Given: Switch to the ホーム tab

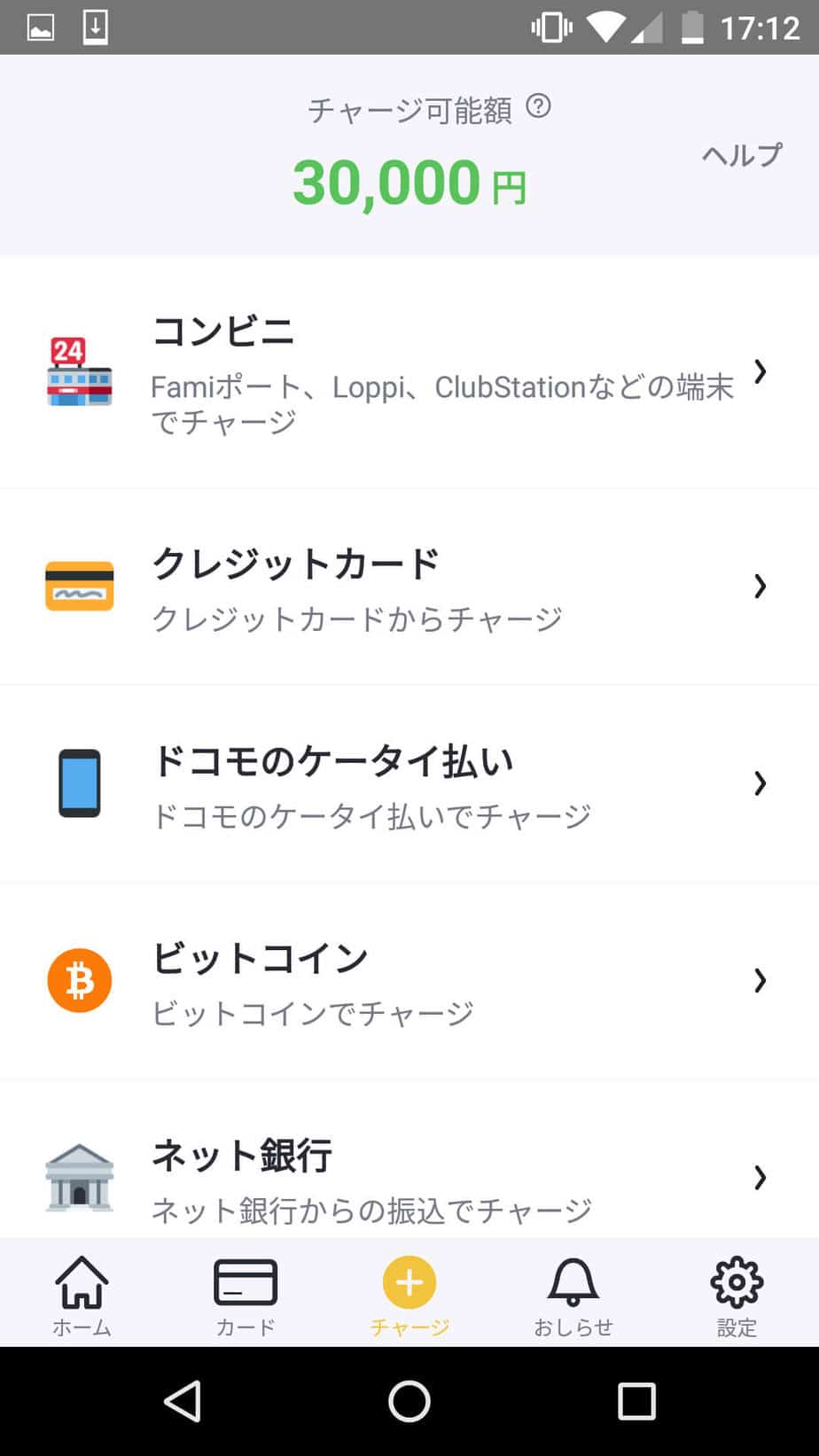Looking at the screenshot, I should tap(82, 1296).
